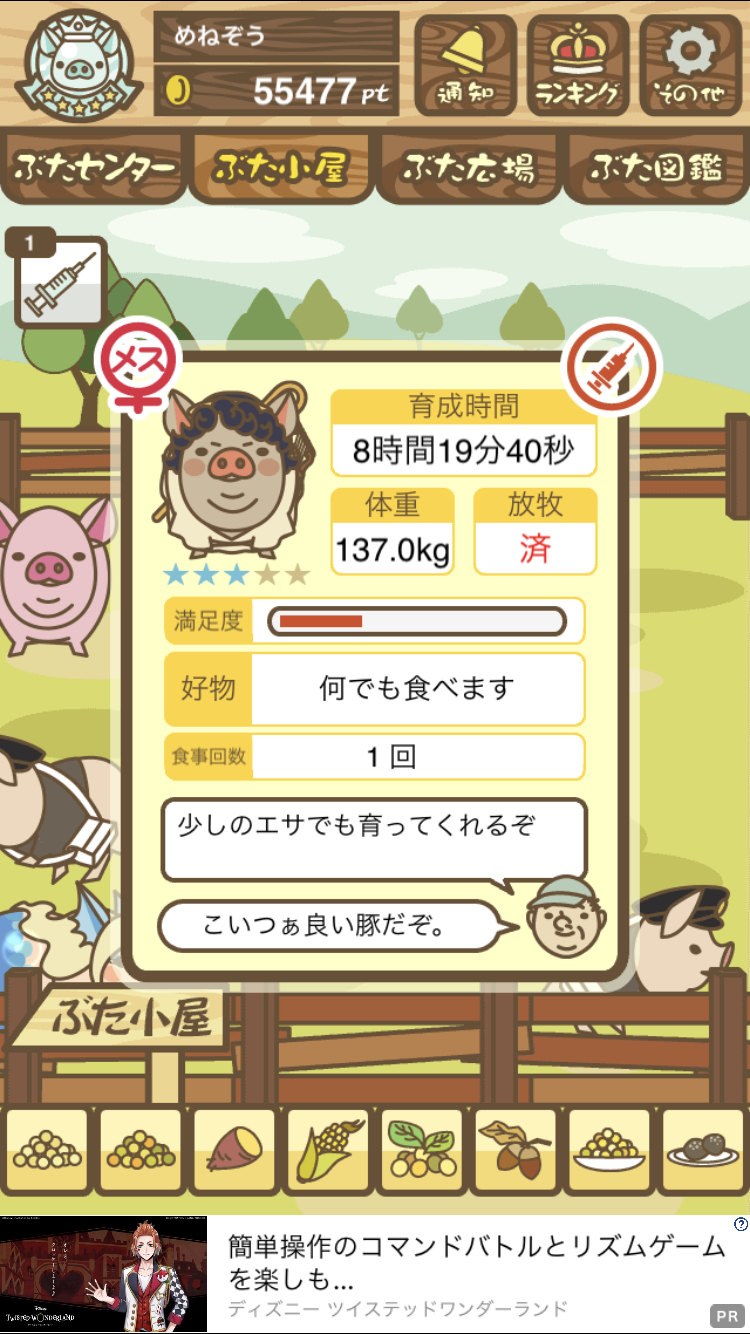
Task: Select the truffle plate feed
Action: click(x=703, y=1152)
